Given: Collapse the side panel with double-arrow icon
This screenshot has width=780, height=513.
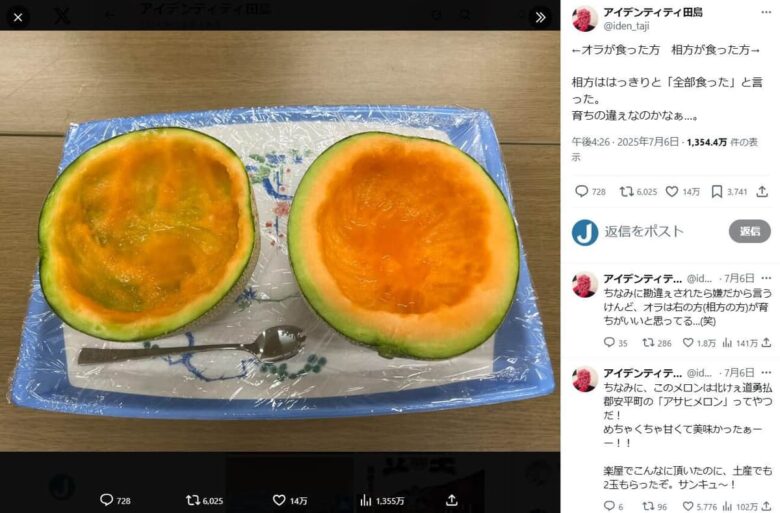Looking at the screenshot, I should pos(540,16).
